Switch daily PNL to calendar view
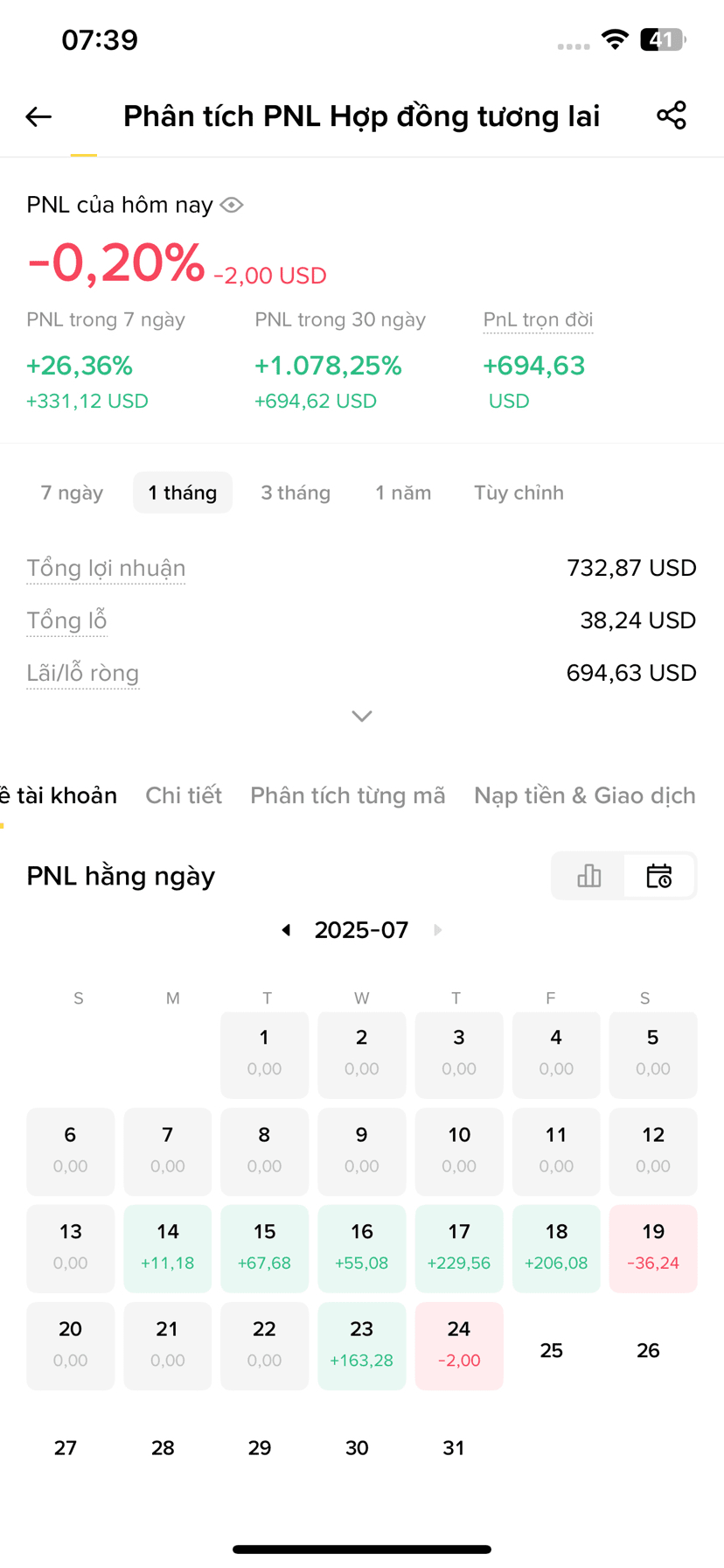Screen dimensions: 724x1568 pos(659,876)
